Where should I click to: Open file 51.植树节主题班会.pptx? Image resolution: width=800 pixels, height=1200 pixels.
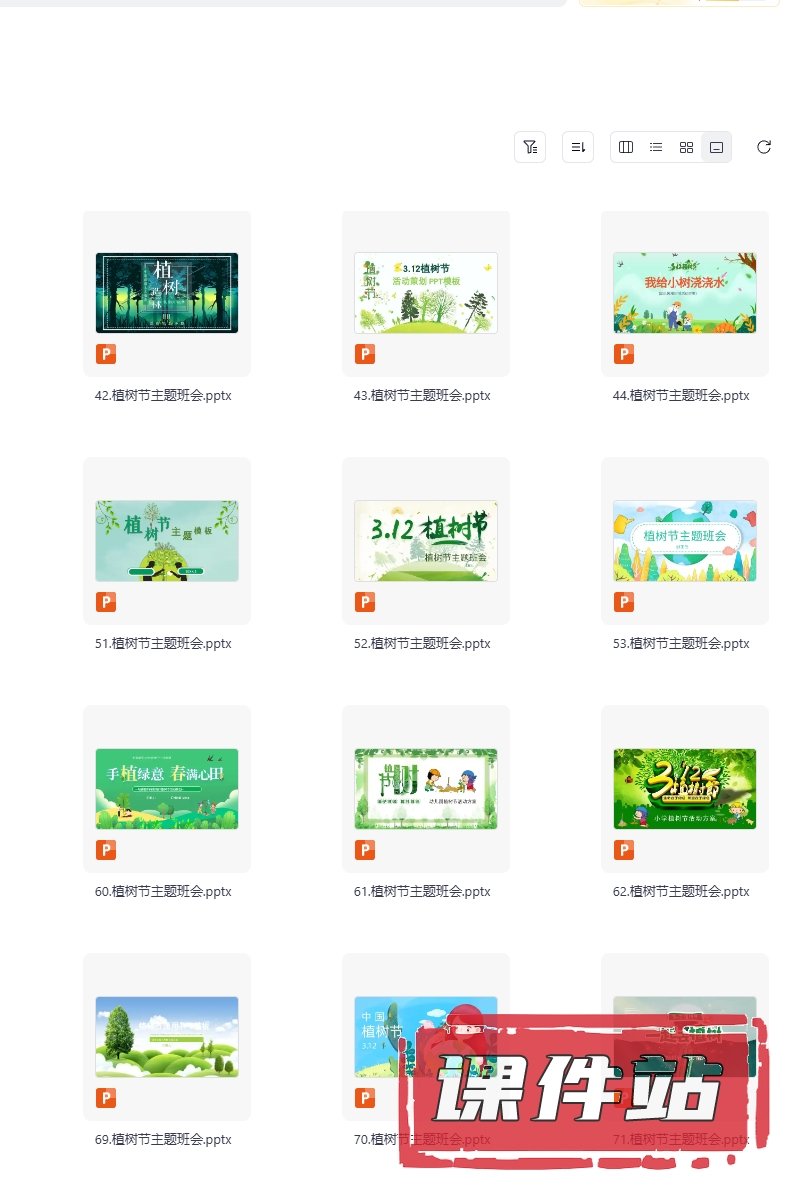pos(167,541)
